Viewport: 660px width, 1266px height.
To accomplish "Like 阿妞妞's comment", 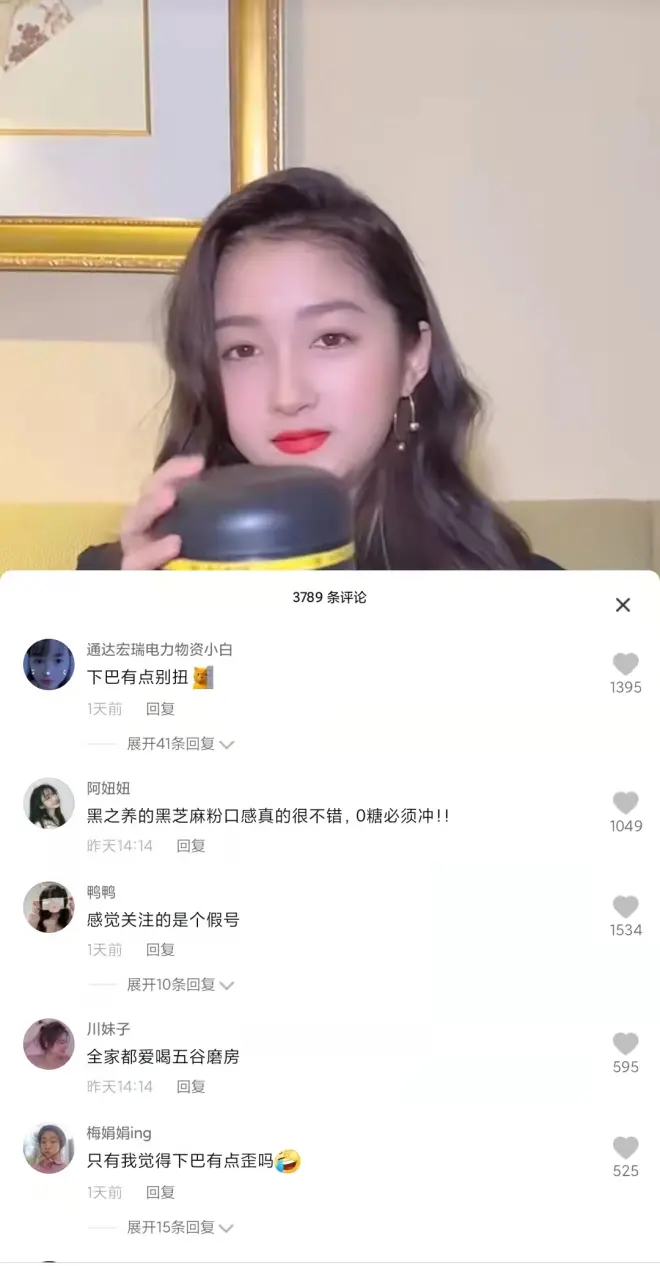I will click(x=626, y=803).
